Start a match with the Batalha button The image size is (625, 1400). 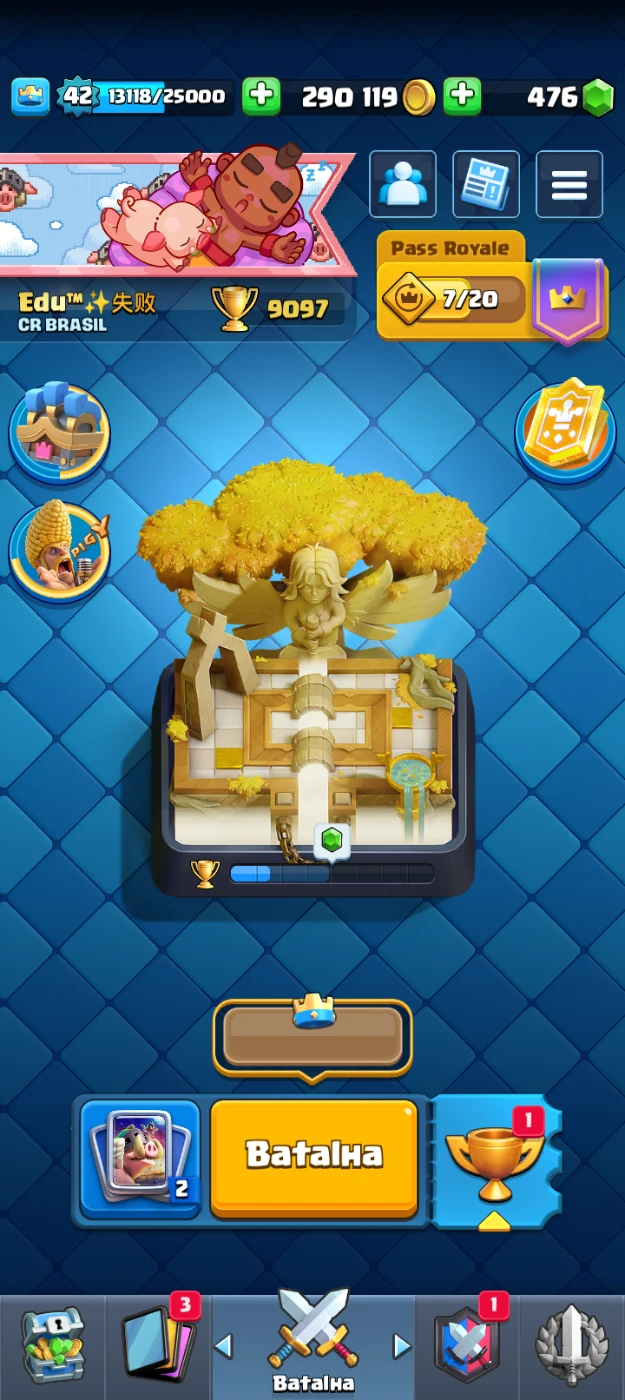click(x=313, y=1155)
